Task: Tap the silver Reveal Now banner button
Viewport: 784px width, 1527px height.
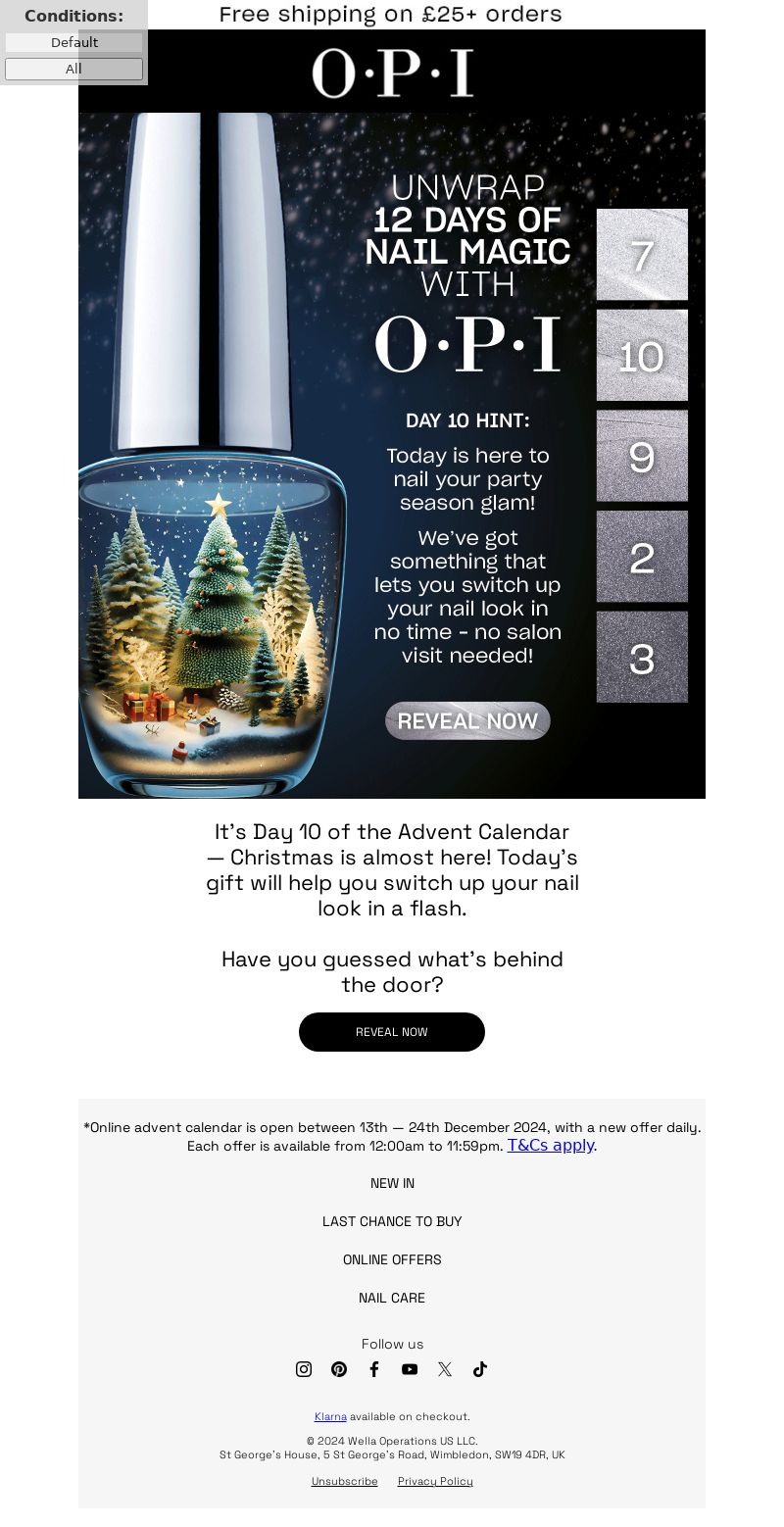Action: coord(467,720)
